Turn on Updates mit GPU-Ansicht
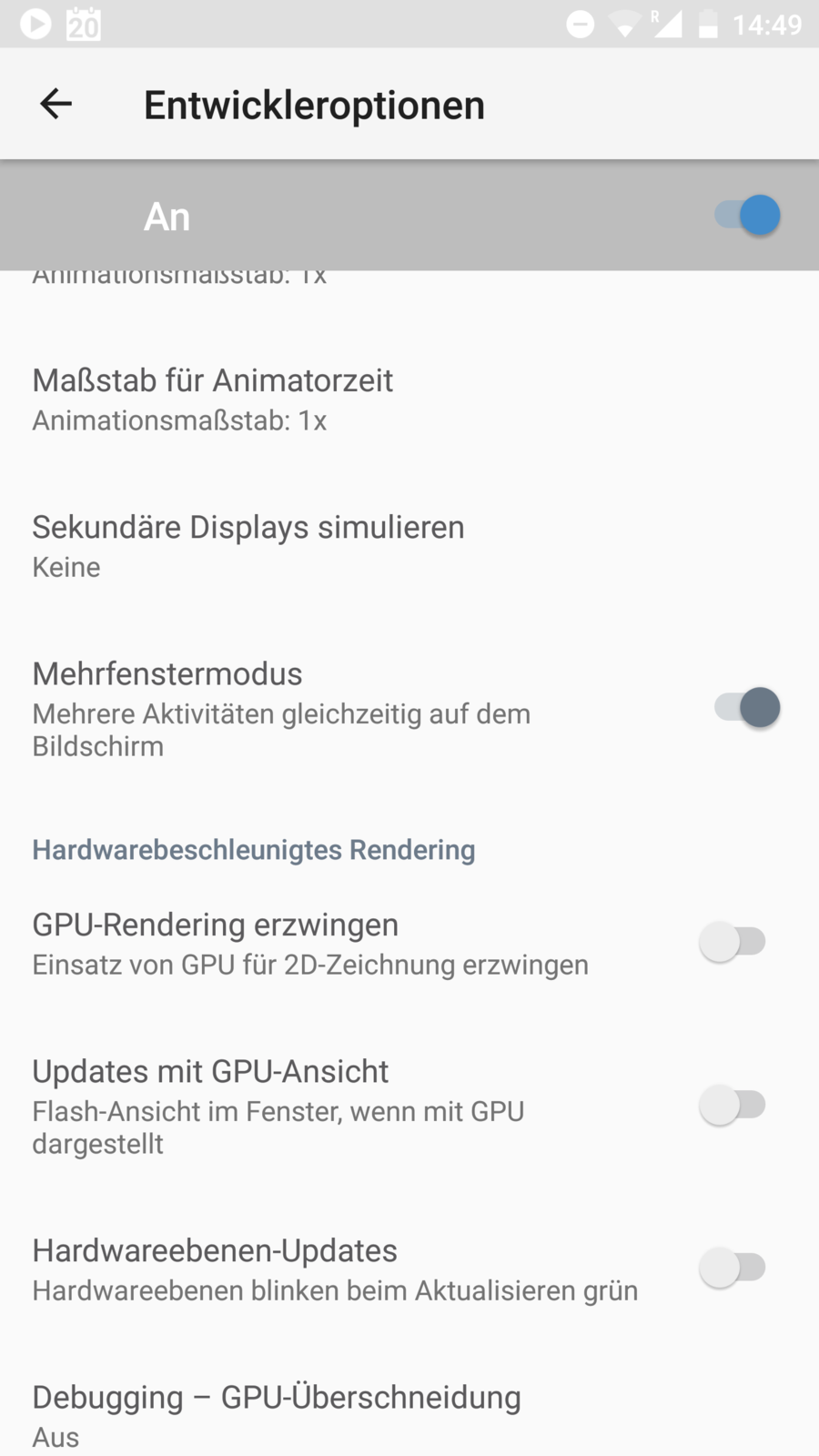 click(733, 1106)
